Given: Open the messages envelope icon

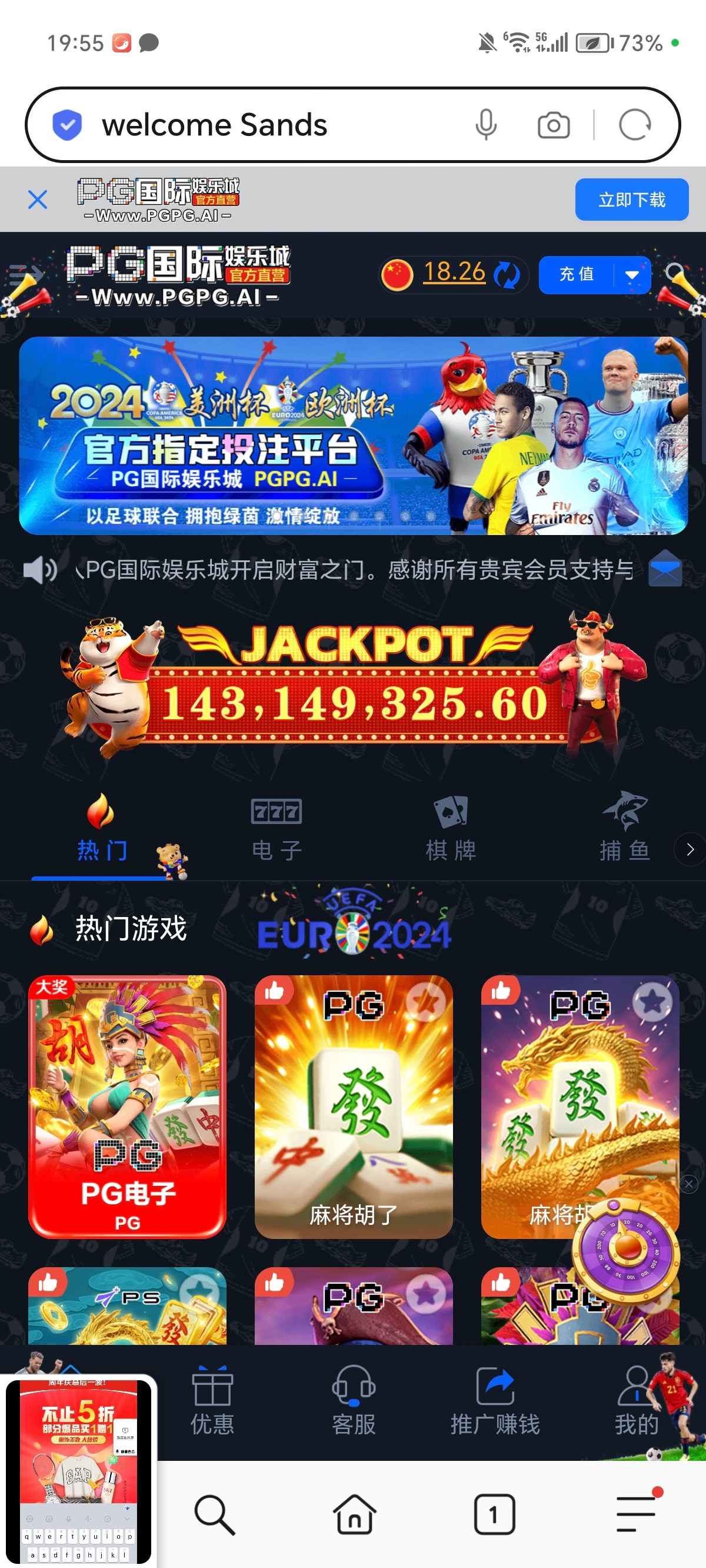Looking at the screenshot, I should coord(665,569).
